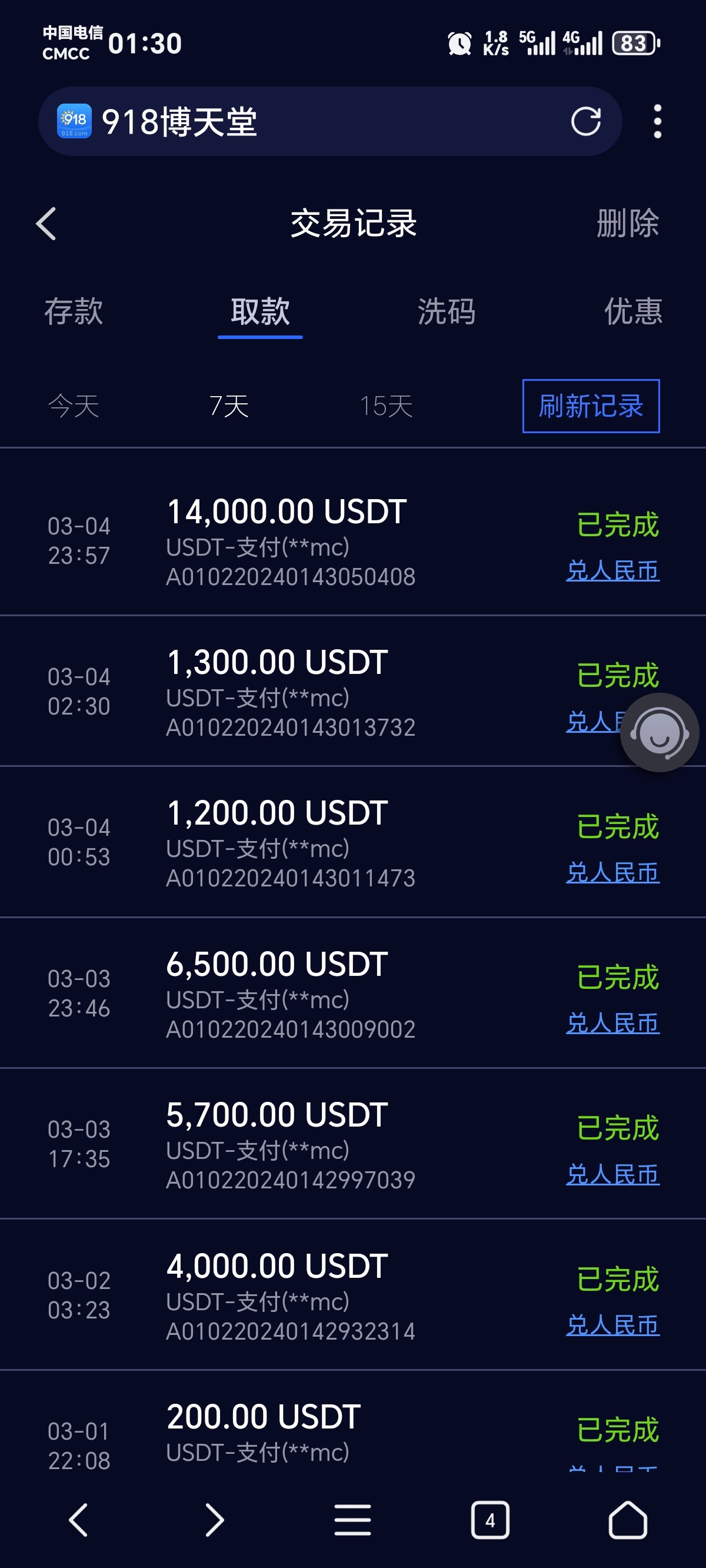Go back from 交易记录 page
This screenshot has width=706, height=1568.
click(x=46, y=224)
